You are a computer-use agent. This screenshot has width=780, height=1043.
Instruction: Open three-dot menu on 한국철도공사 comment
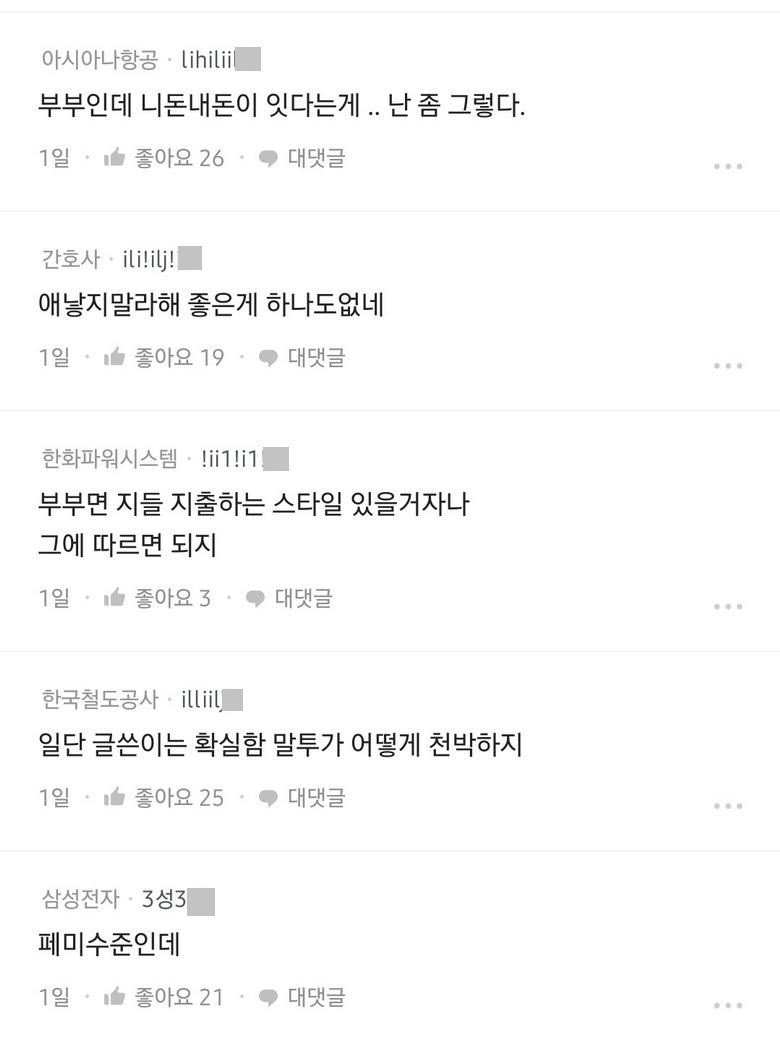(x=728, y=806)
